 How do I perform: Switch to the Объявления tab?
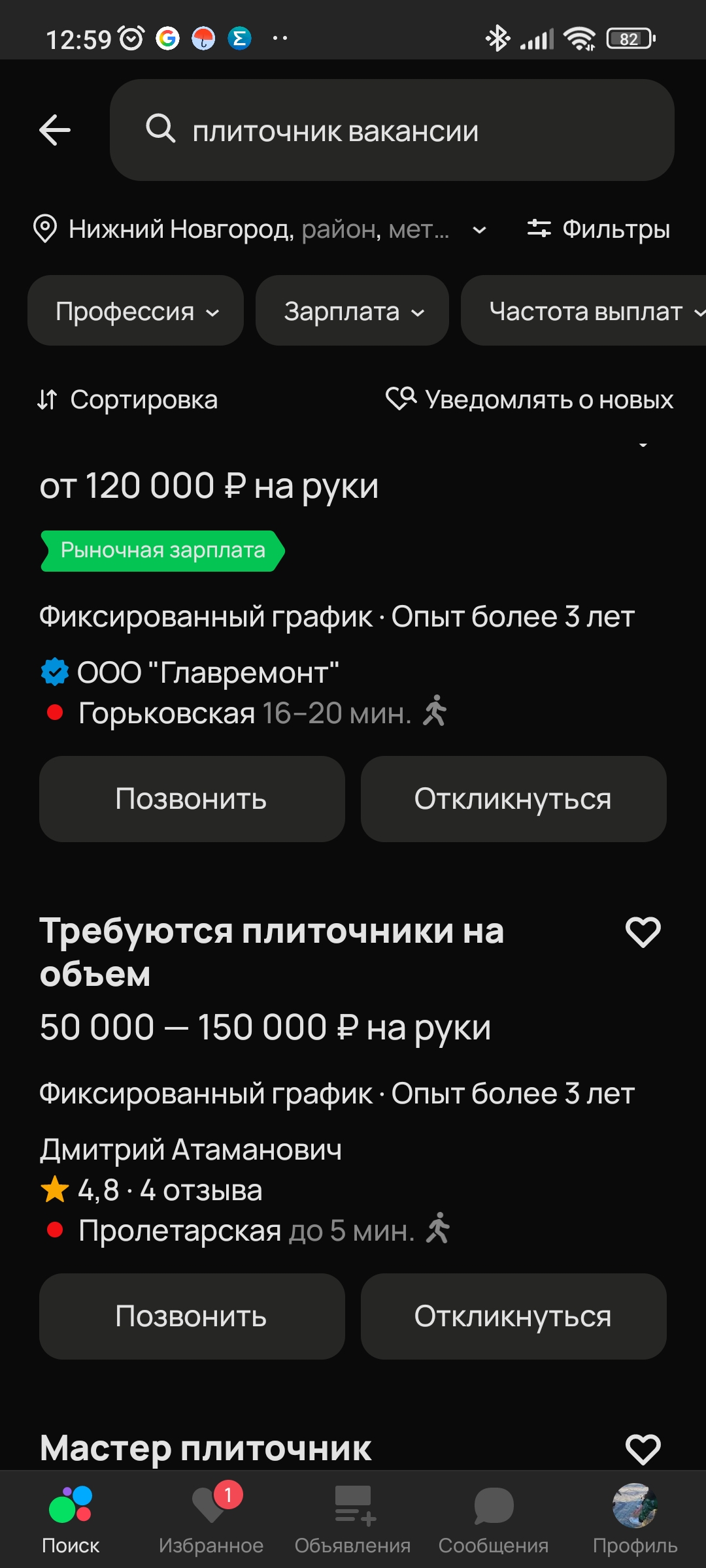[x=352, y=1520]
